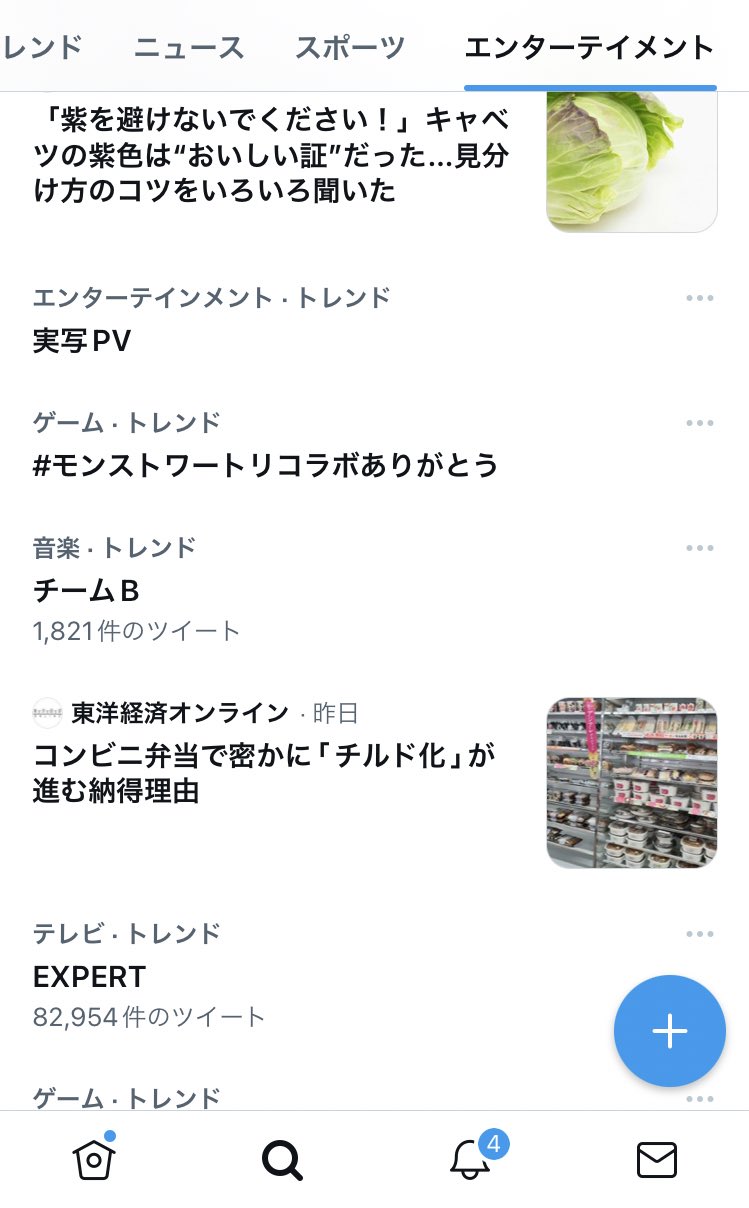This screenshot has width=749, height=1208.
Task: Compose a new tweet
Action: pyautogui.click(x=669, y=1031)
